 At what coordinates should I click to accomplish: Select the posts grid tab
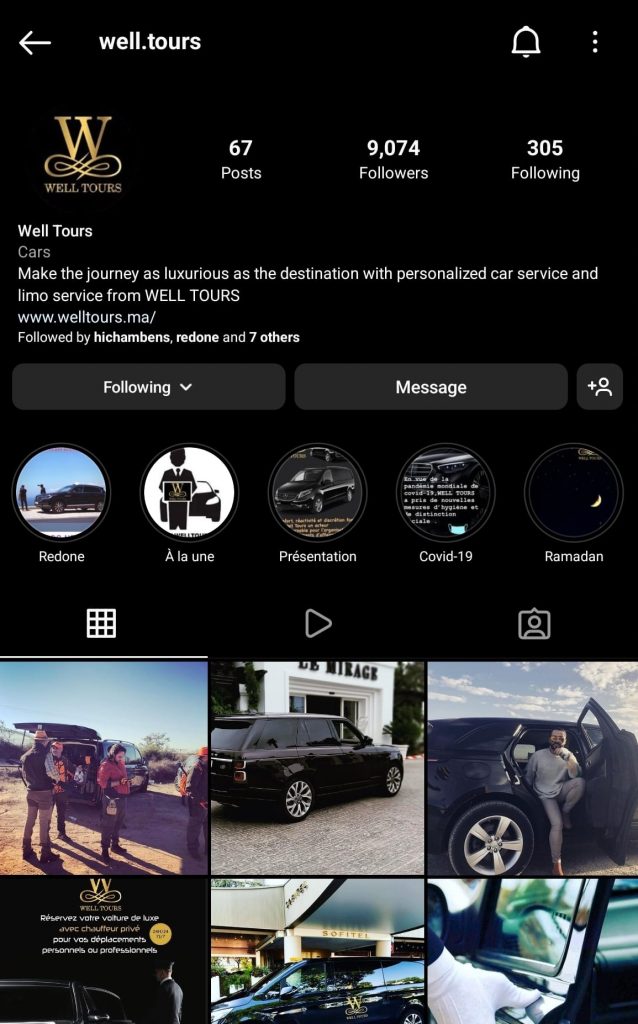[x=101, y=624]
